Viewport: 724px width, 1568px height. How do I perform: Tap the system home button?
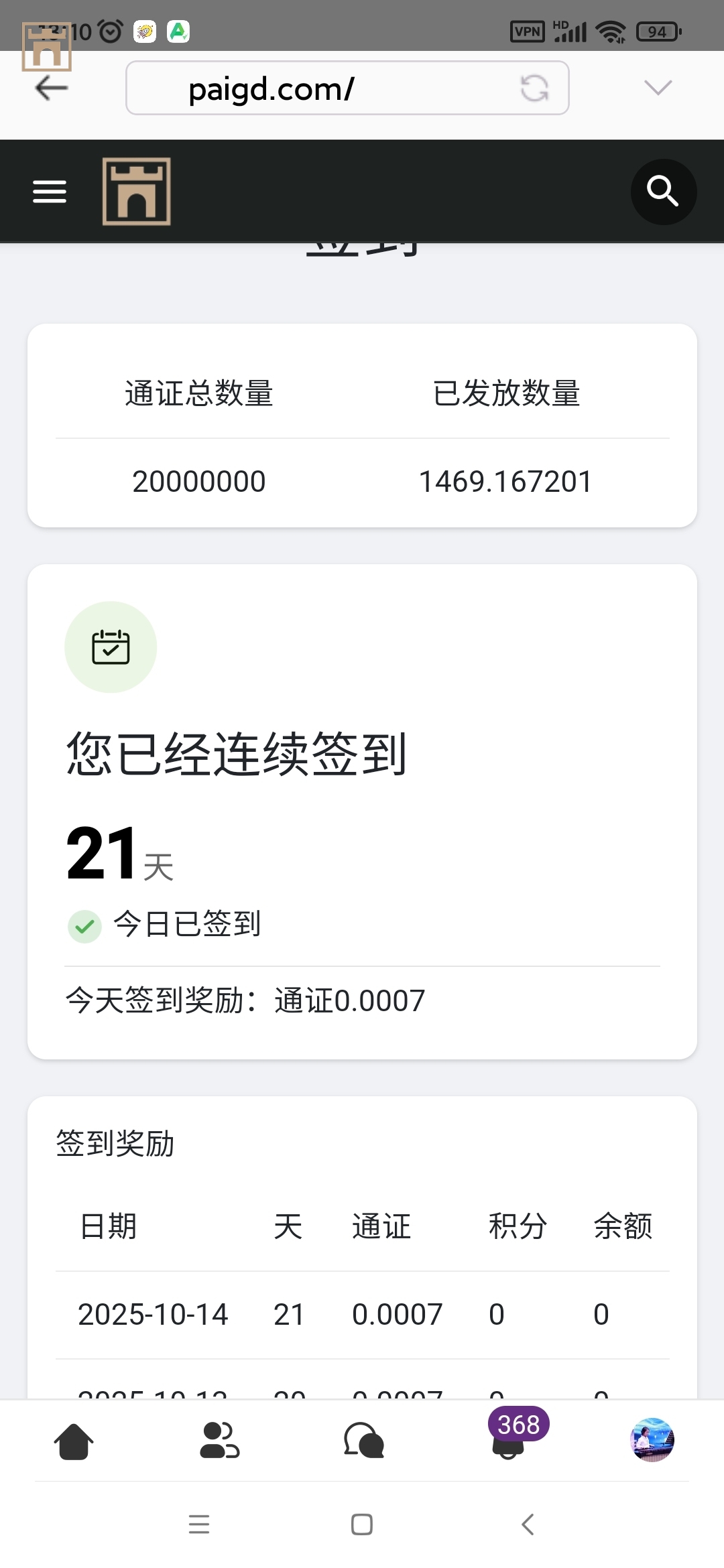tap(362, 1524)
